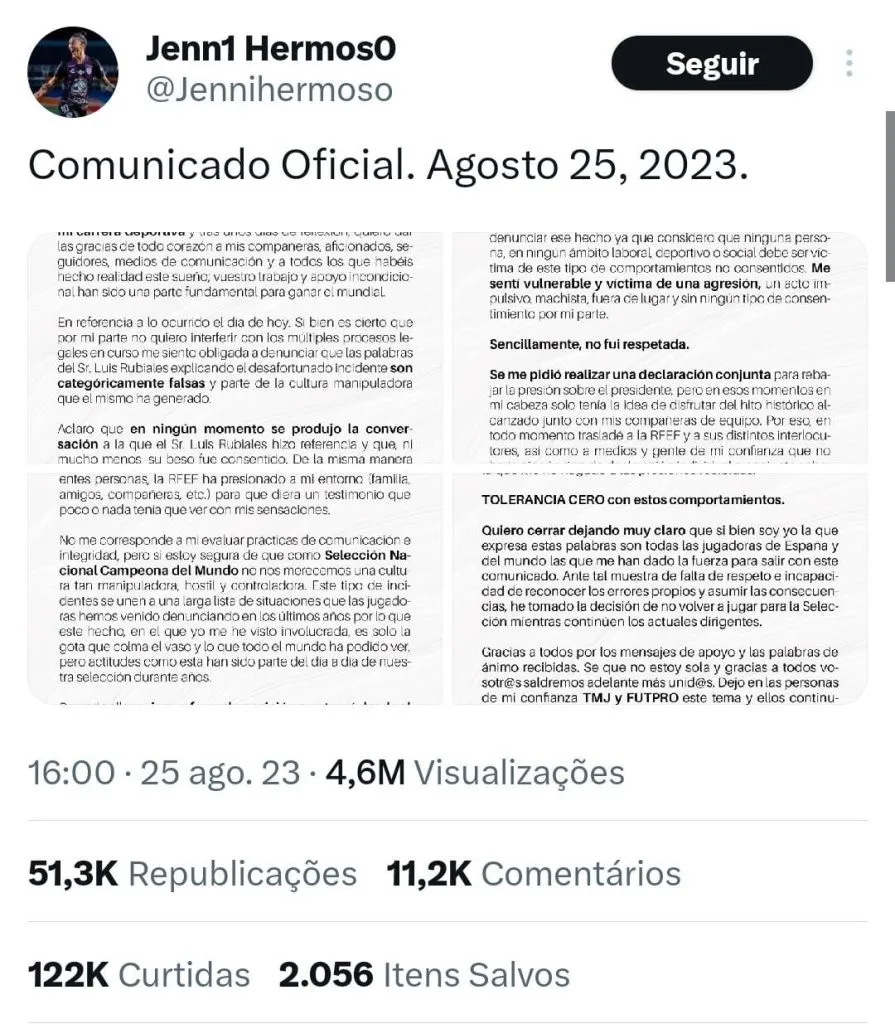The image size is (895, 1024).
Task: Open Jenni Hermoso's profile picture
Action: click(x=72, y=71)
